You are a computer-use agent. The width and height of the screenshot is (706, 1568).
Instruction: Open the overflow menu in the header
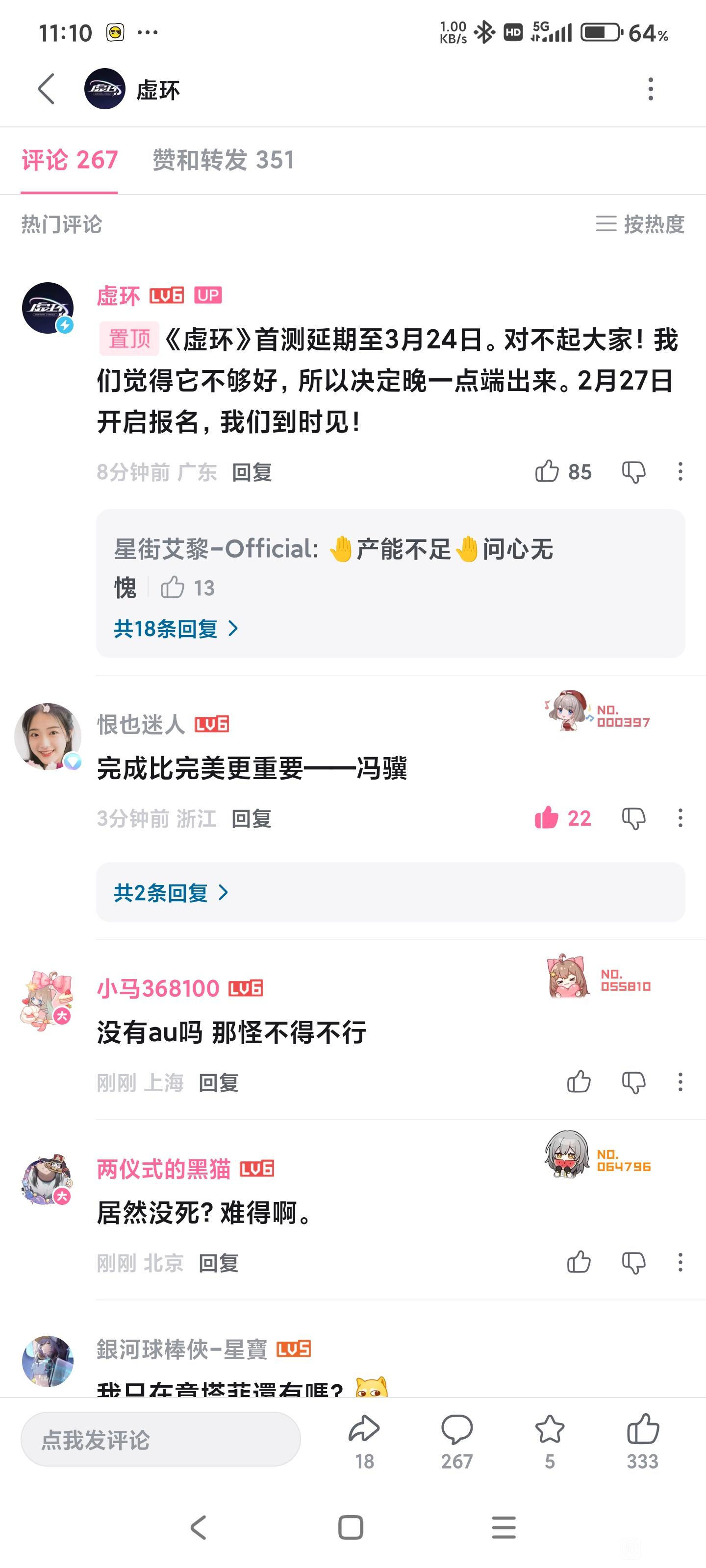point(651,89)
